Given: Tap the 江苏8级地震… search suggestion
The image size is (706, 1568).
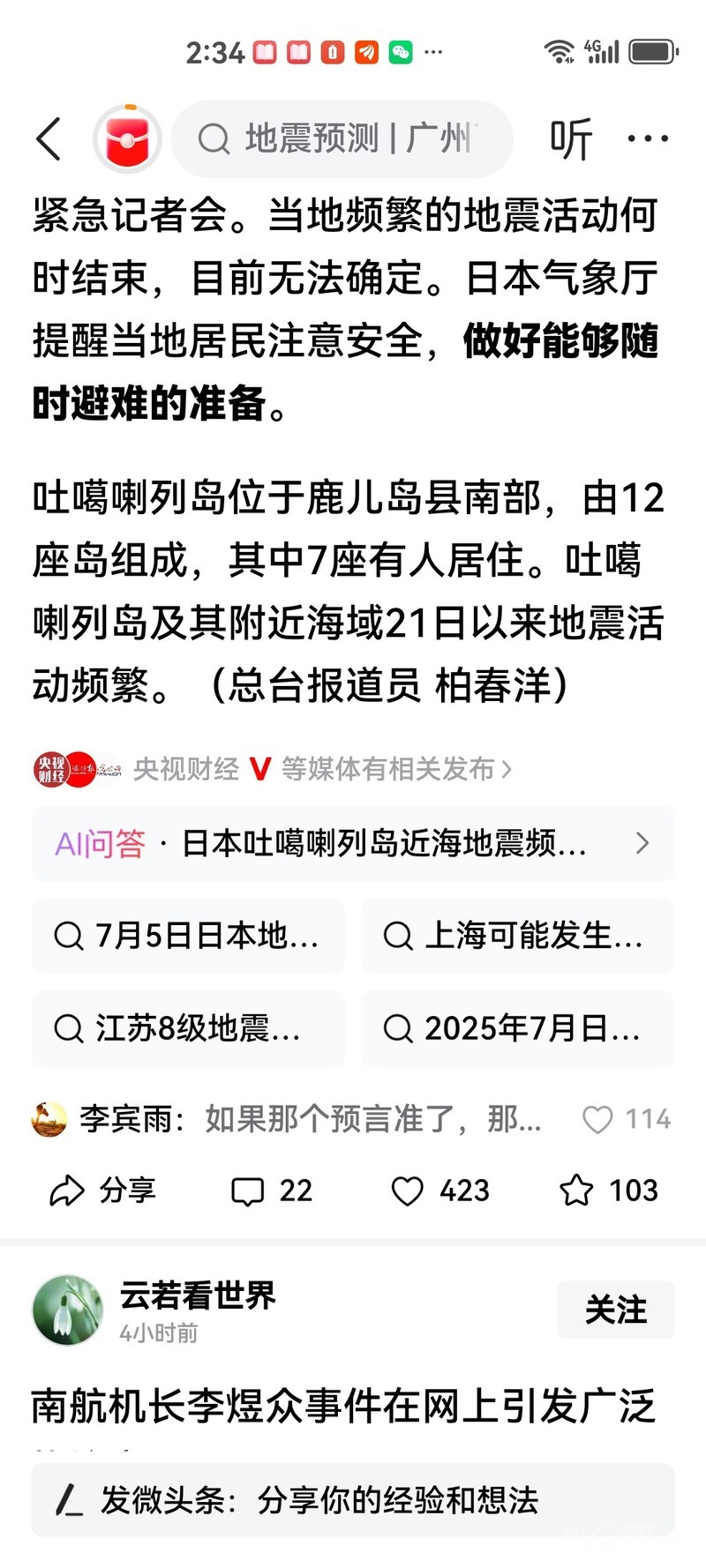Looking at the screenshot, I should 188,1028.
